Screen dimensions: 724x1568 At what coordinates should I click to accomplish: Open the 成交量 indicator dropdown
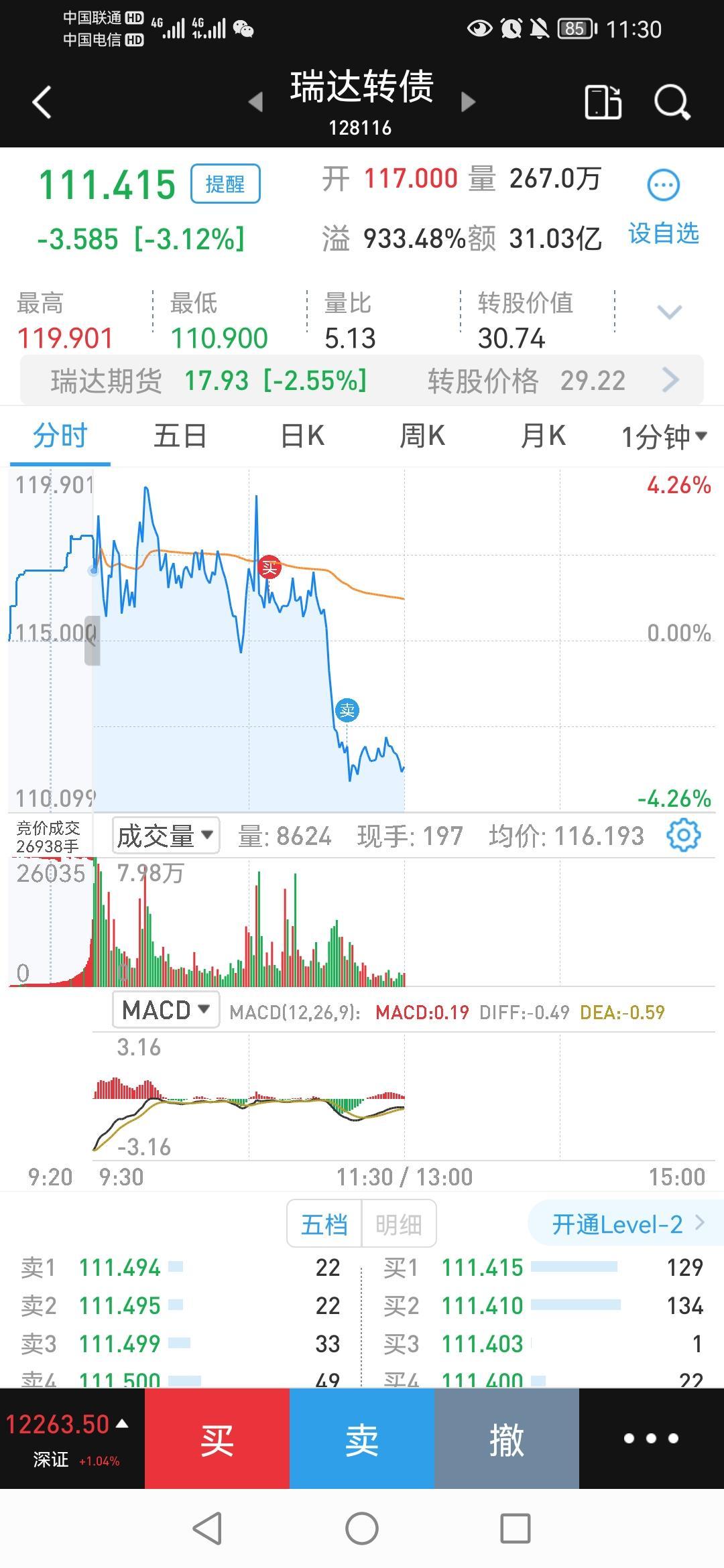[x=166, y=836]
